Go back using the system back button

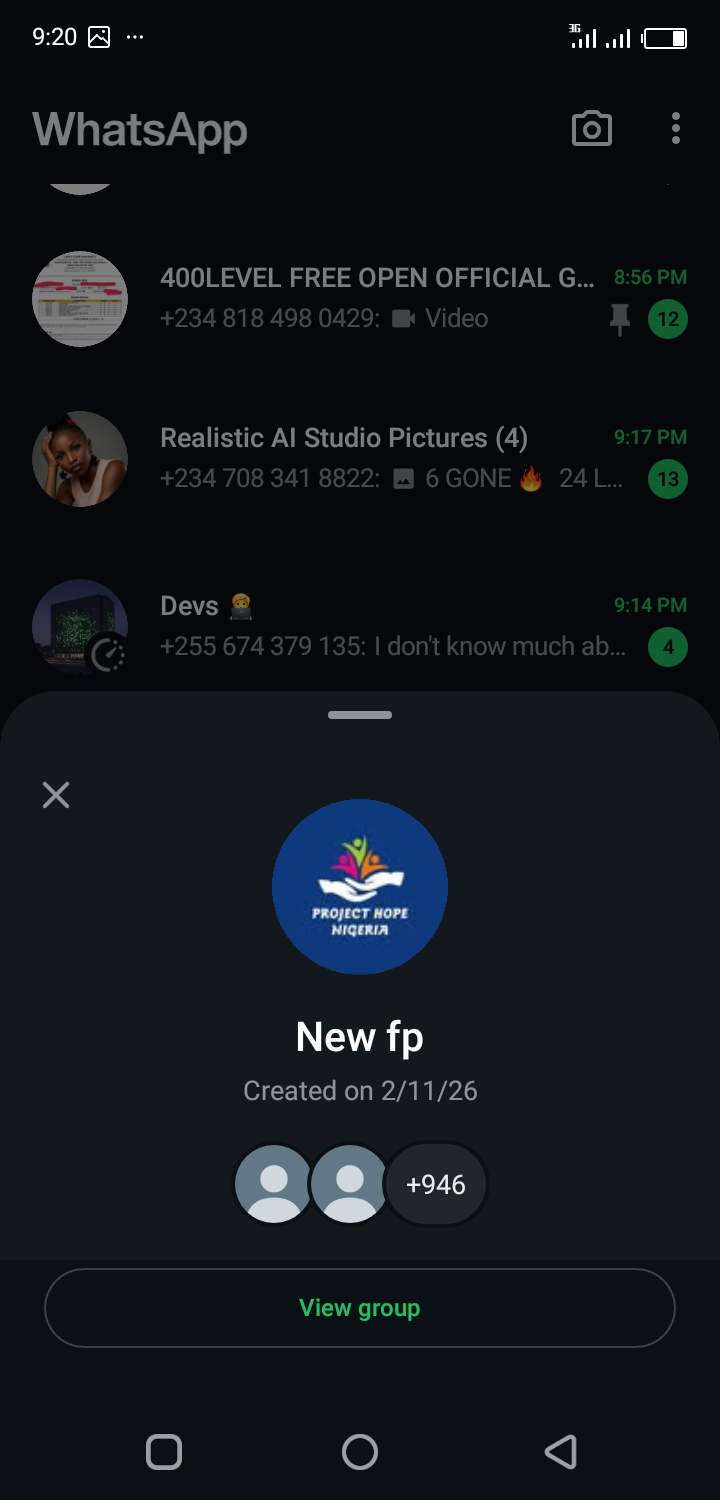(560, 1452)
